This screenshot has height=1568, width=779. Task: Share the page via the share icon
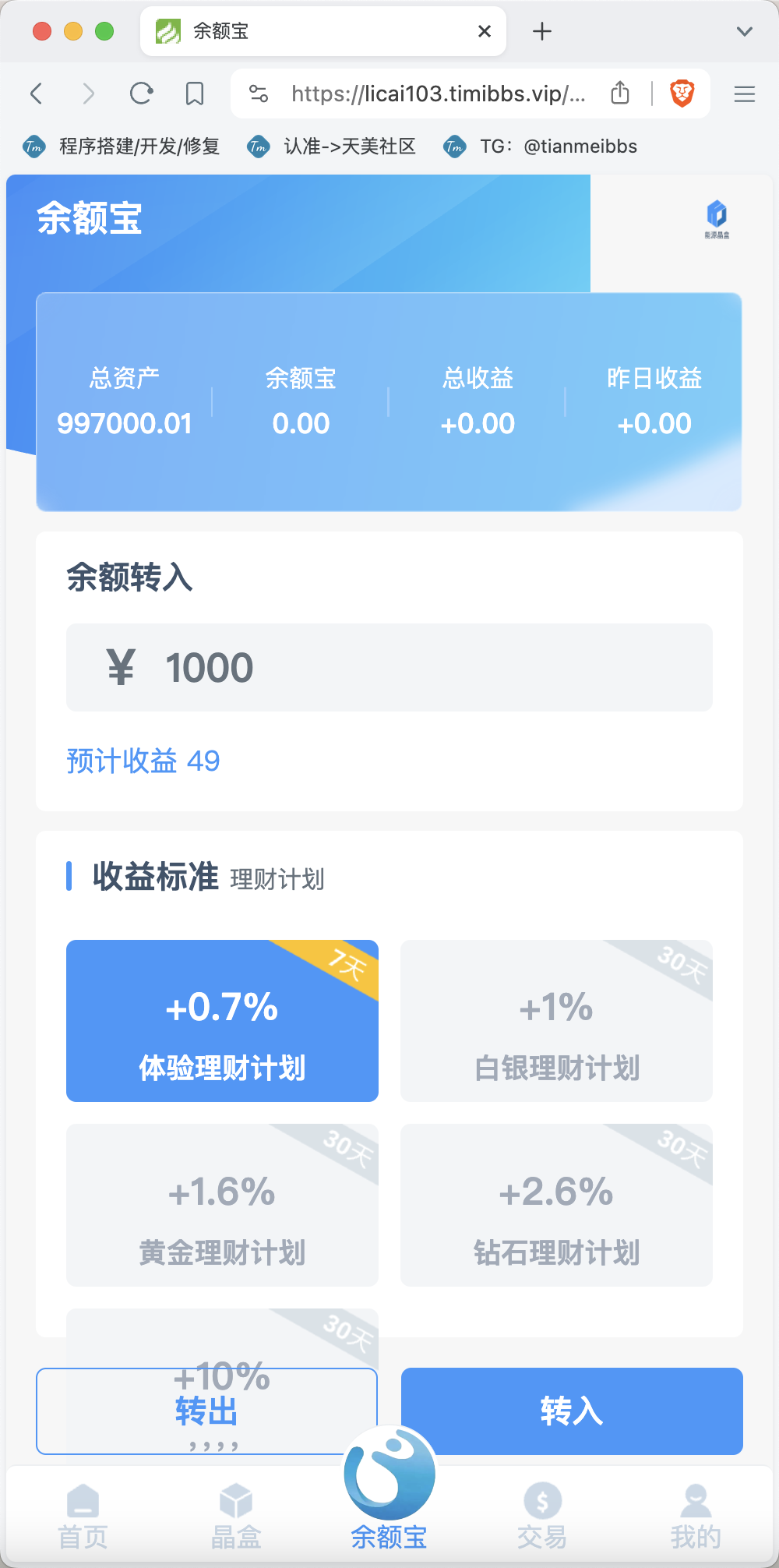pyautogui.click(x=620, y=93)
